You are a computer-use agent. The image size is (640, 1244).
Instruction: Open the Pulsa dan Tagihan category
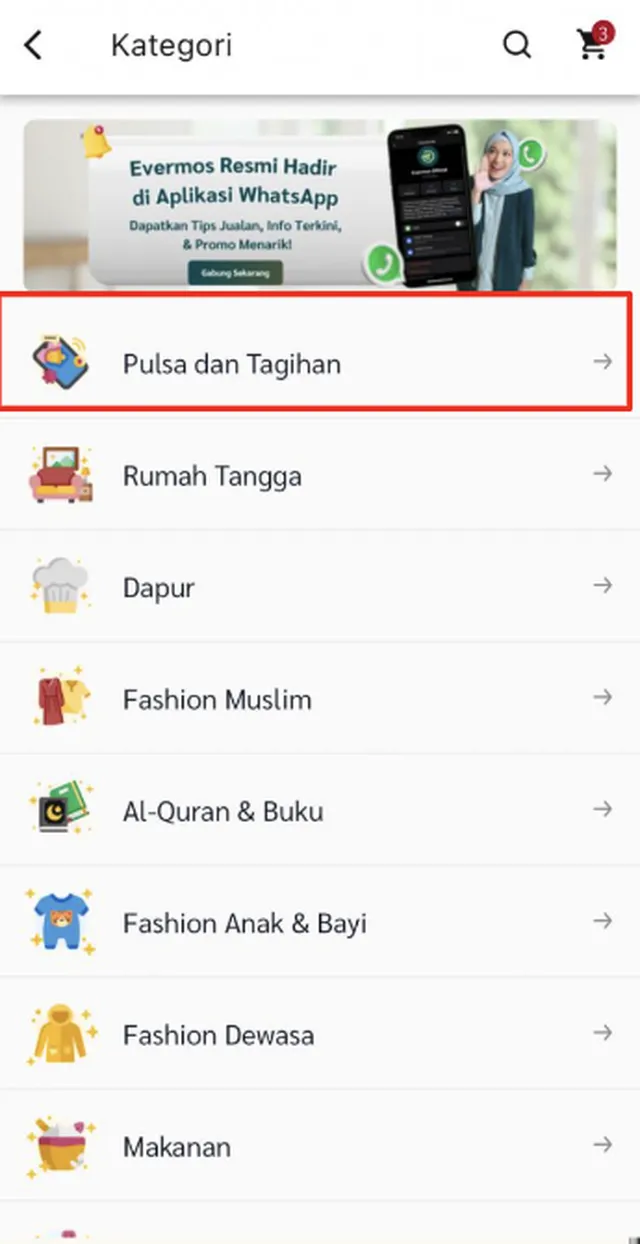[316, 364]
